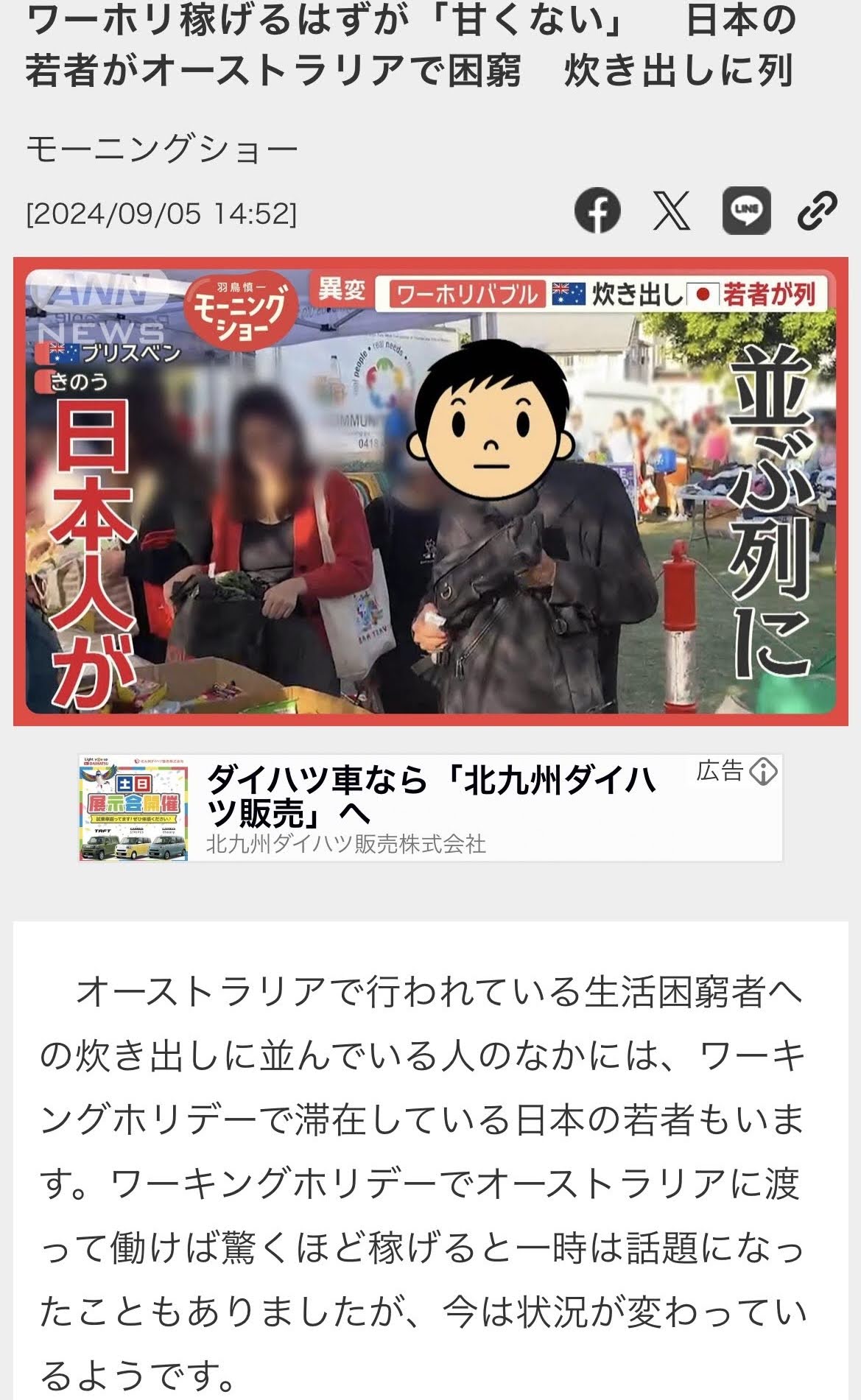Open the Morning Show news video thumbnail

[x=430, y=491]
